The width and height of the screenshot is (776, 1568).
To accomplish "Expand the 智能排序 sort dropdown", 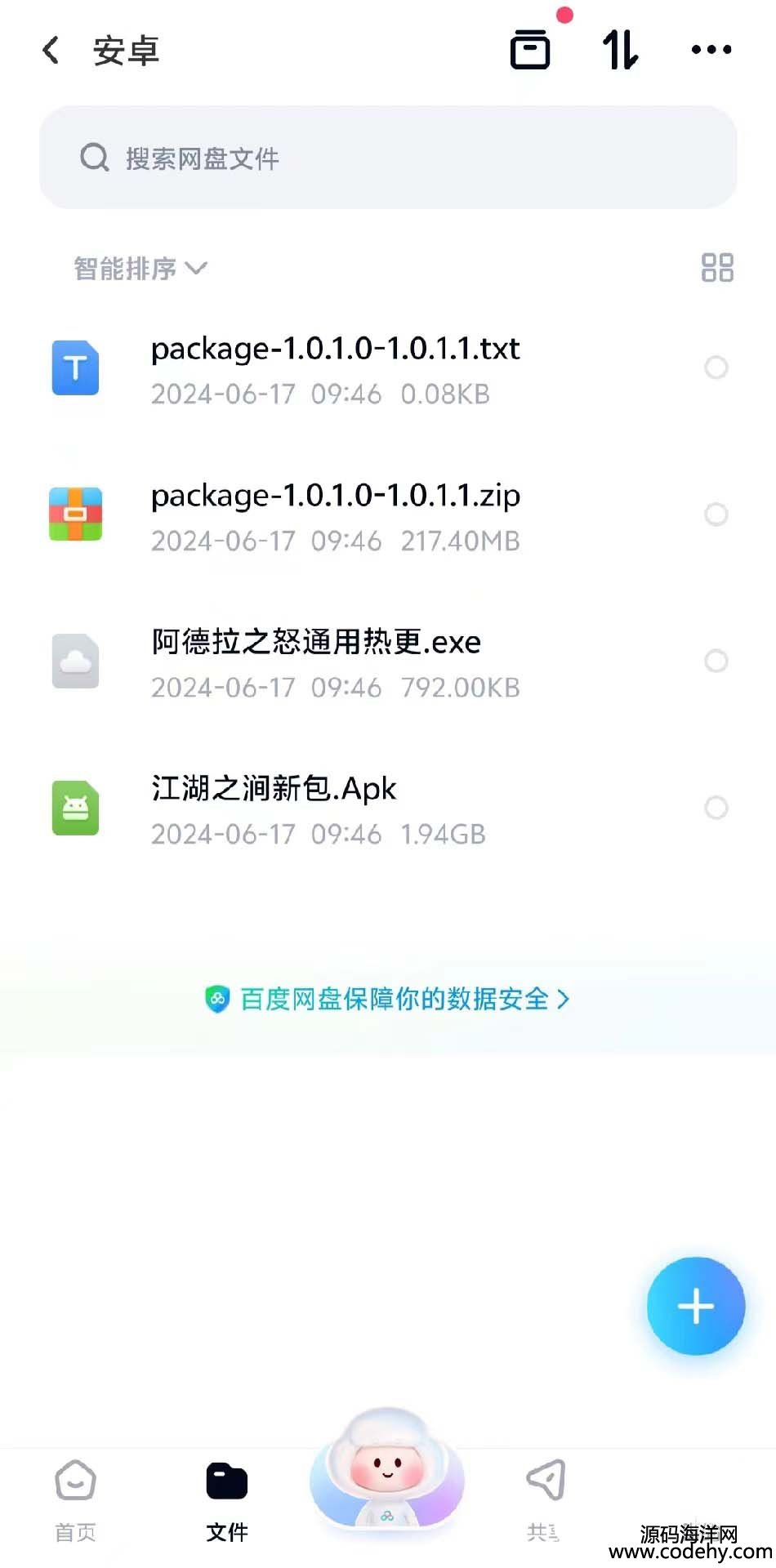I will [140, 269].
